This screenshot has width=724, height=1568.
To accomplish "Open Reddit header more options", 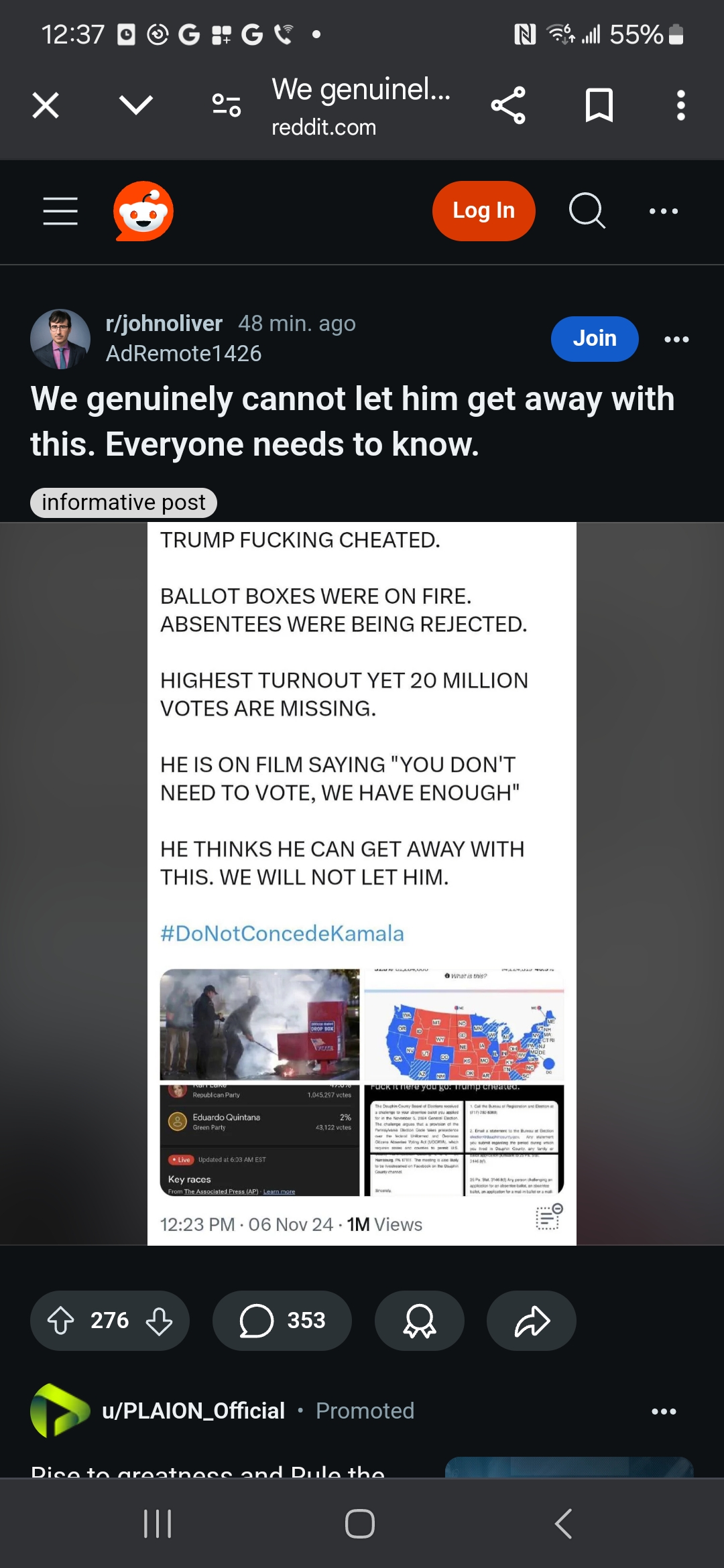I will pyautogui.click(x=664, y=211).
